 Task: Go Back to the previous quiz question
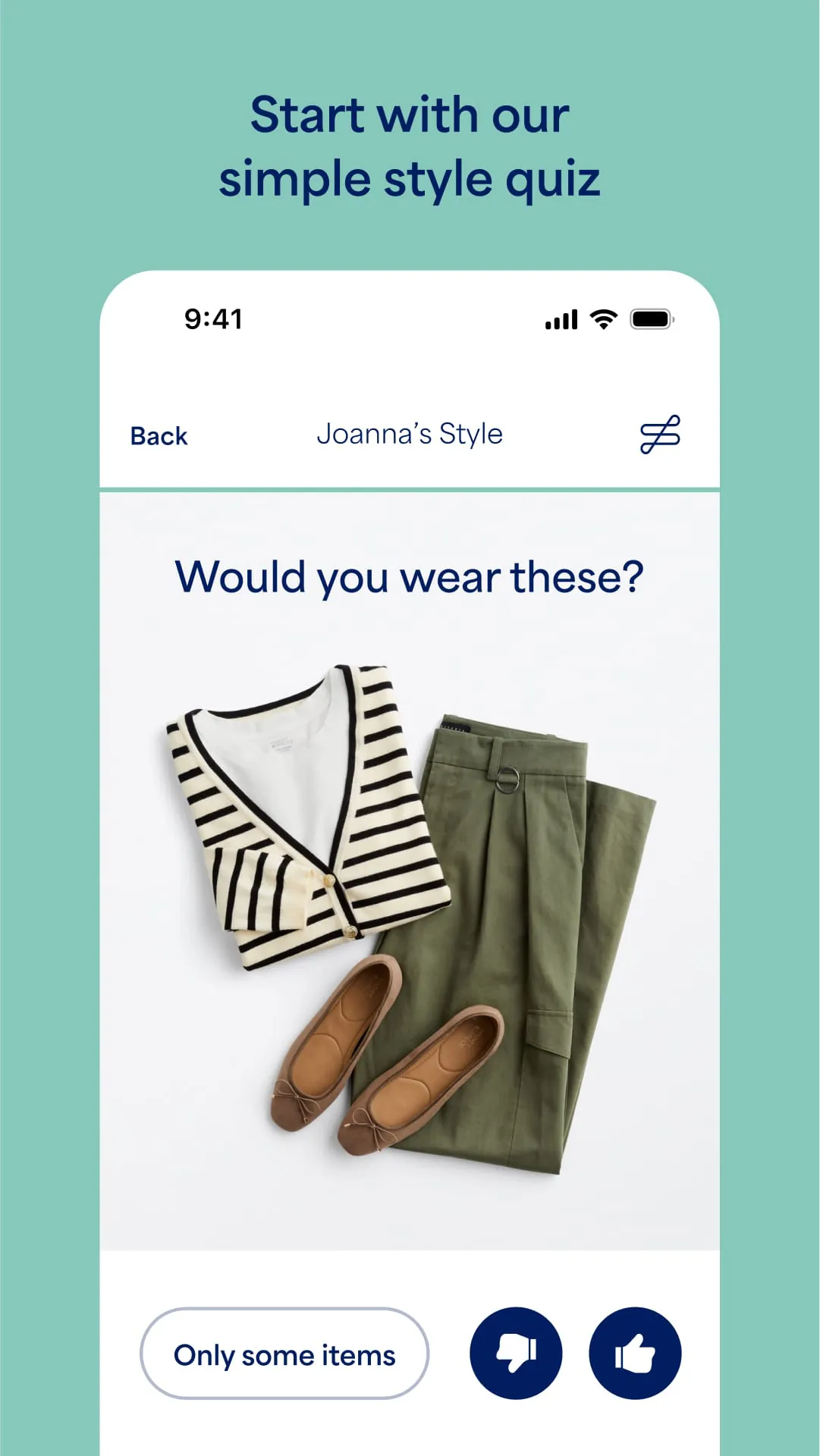pos(158,435)
